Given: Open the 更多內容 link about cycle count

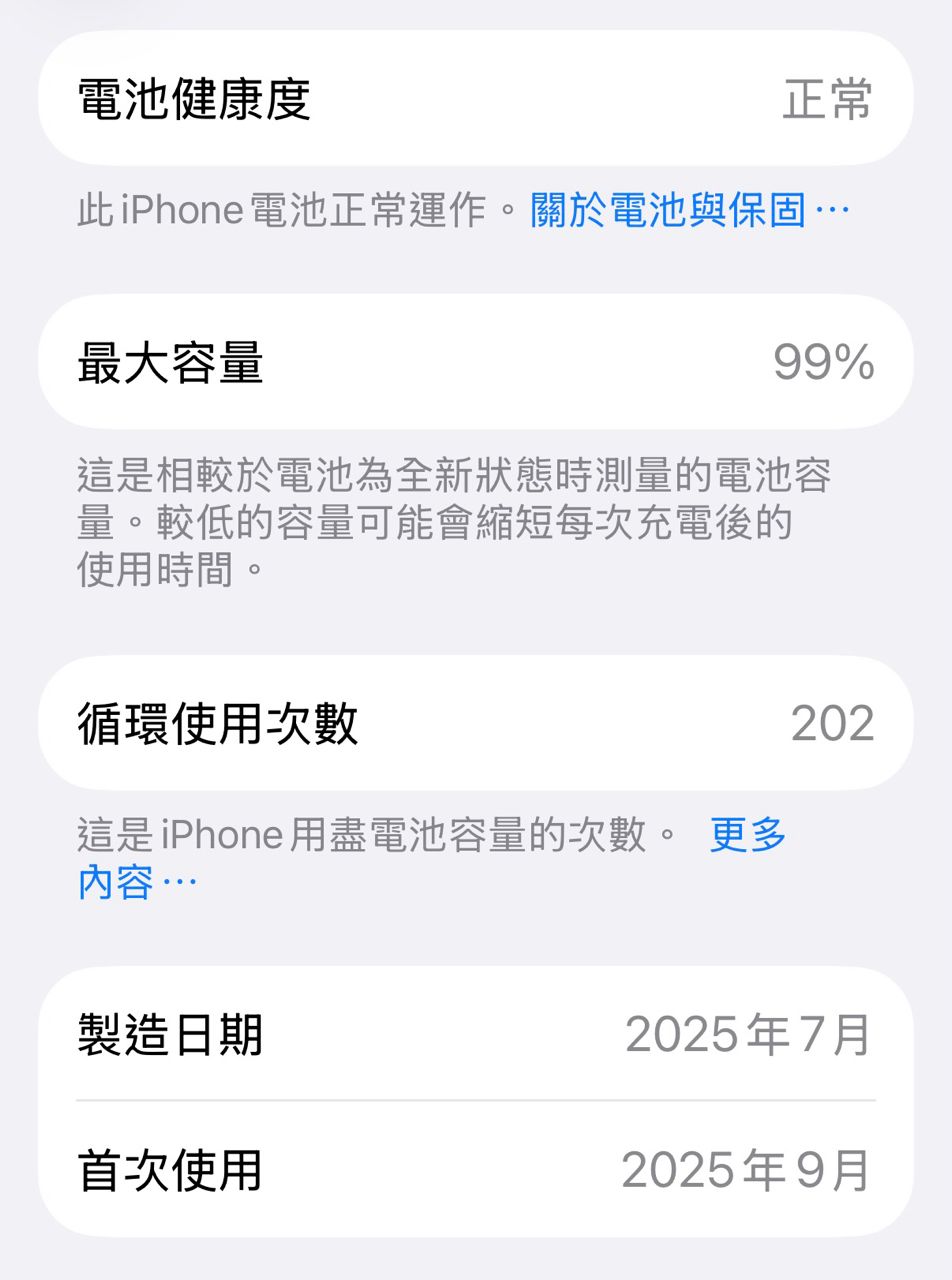Looking at the screenshot, I should click(x=747, y=835).
